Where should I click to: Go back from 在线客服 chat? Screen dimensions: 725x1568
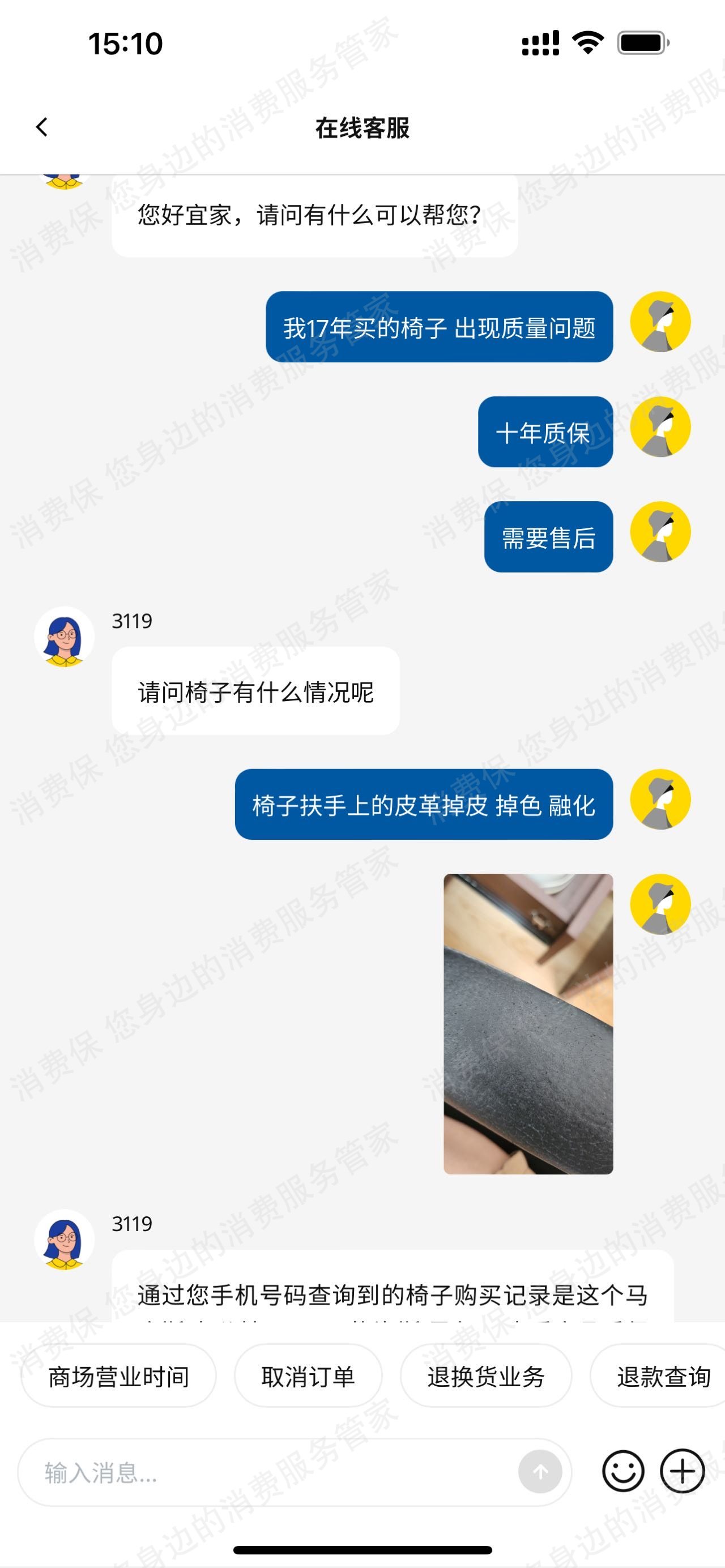pos(42,127)
